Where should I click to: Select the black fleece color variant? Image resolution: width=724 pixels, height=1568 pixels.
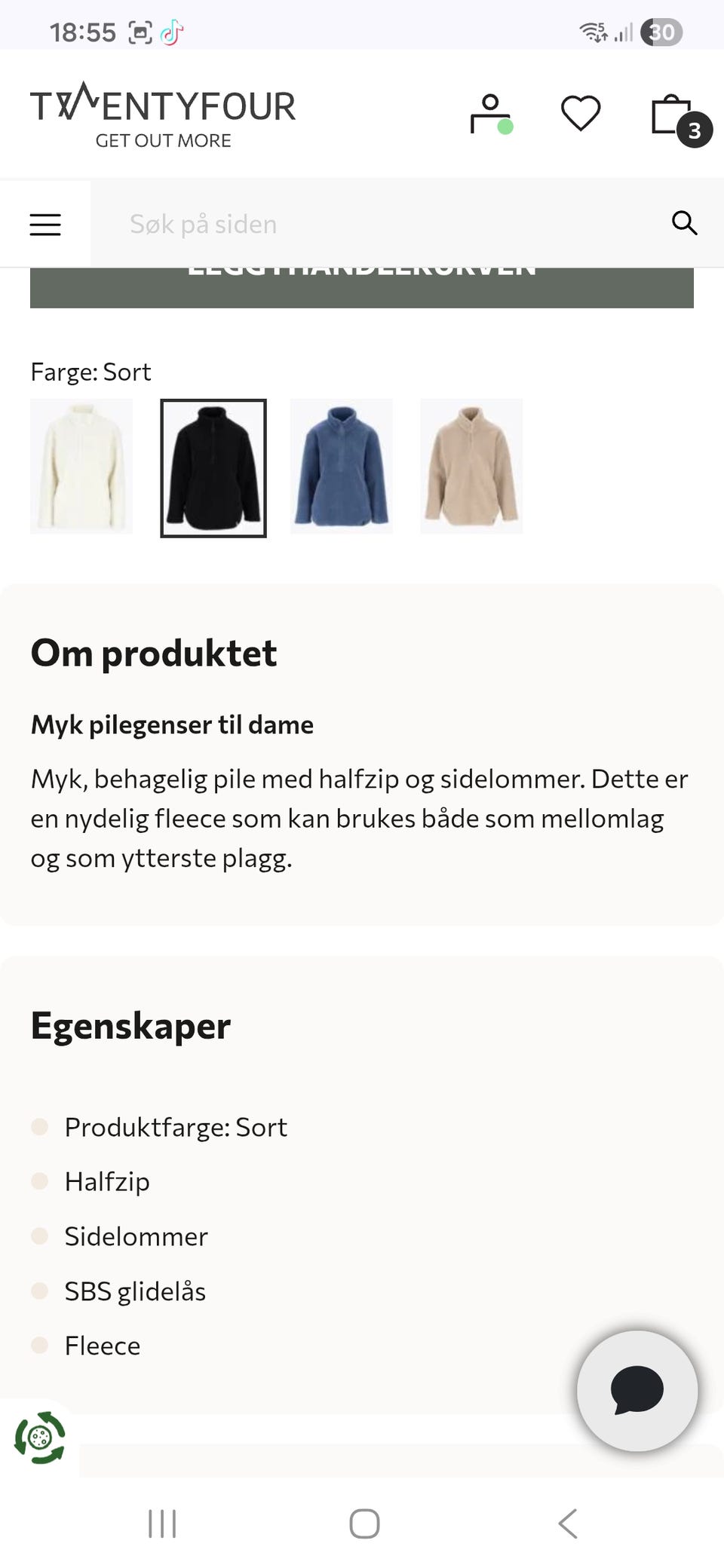(x=213, y=466)
